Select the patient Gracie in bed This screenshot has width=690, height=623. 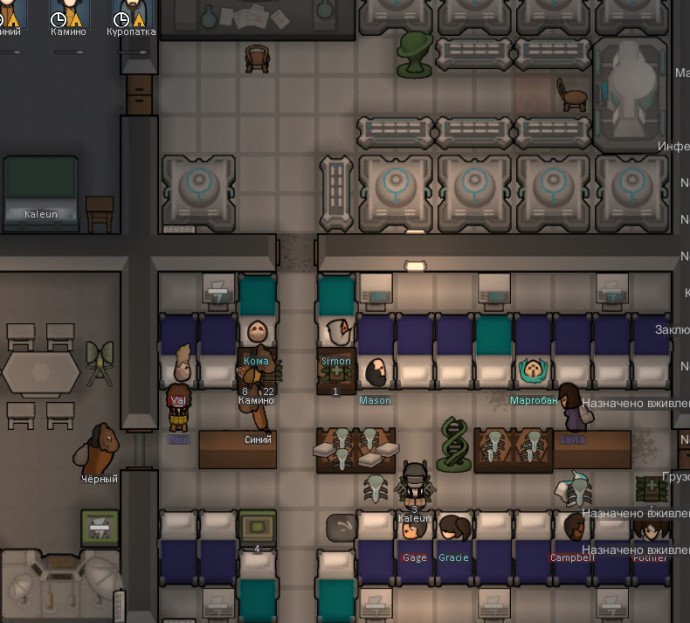[x=454, y=530]
